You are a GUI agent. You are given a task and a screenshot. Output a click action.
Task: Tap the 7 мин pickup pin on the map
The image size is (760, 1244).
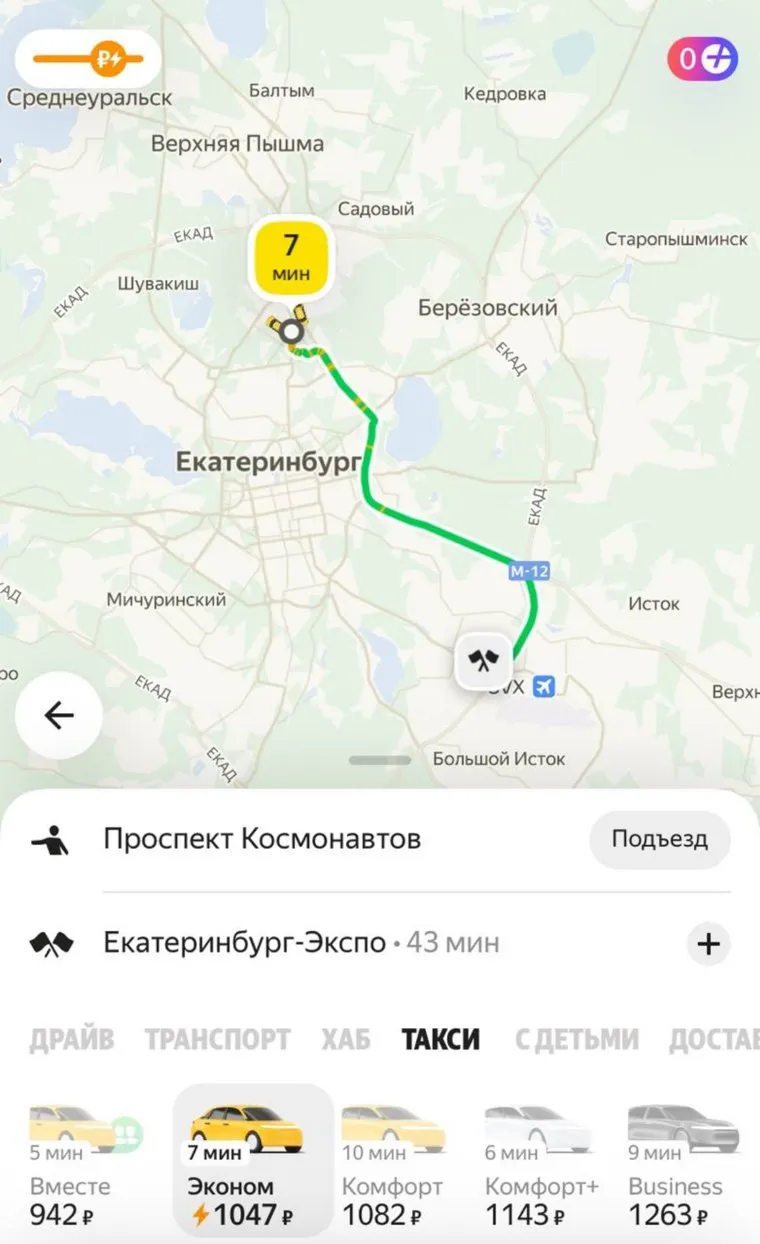pyautogui.click(x=291, y=258)
